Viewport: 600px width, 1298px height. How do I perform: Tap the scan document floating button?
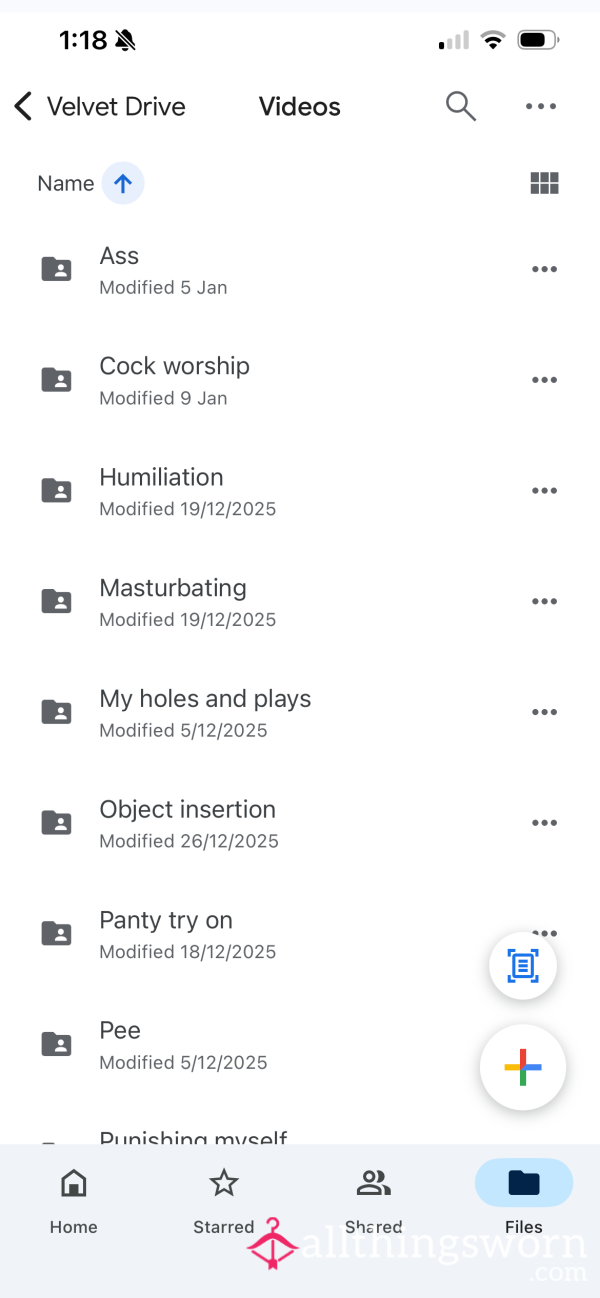click(523, 966)
